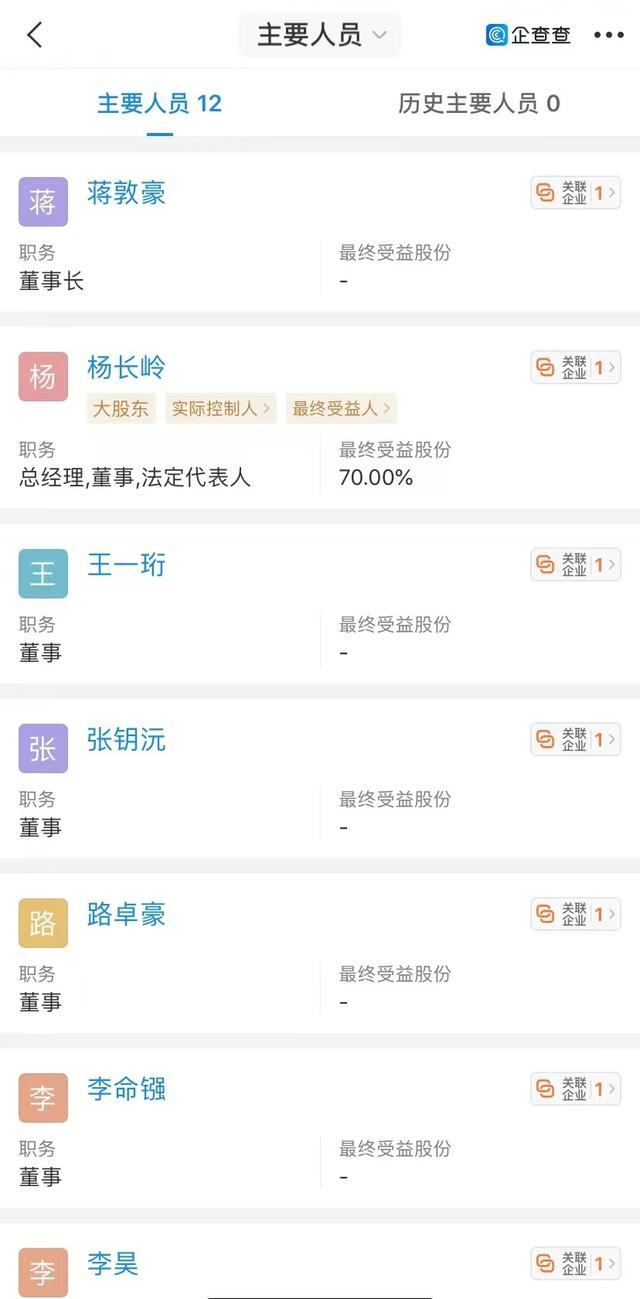View 关联企业 for 张钥沅

(x=575, y=740)
